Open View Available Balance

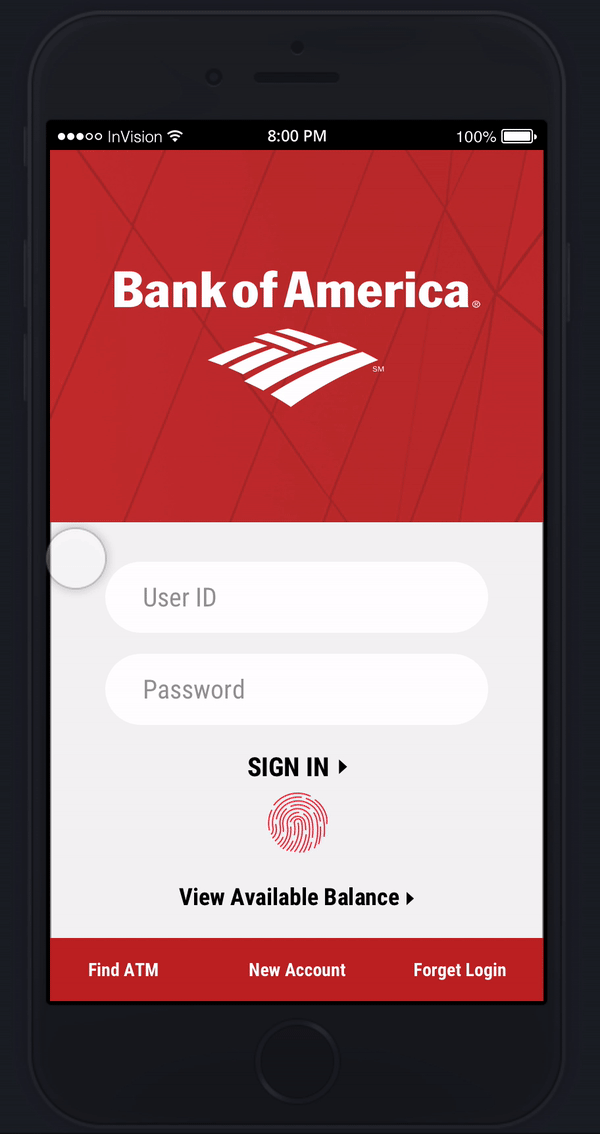click(296, 898)
